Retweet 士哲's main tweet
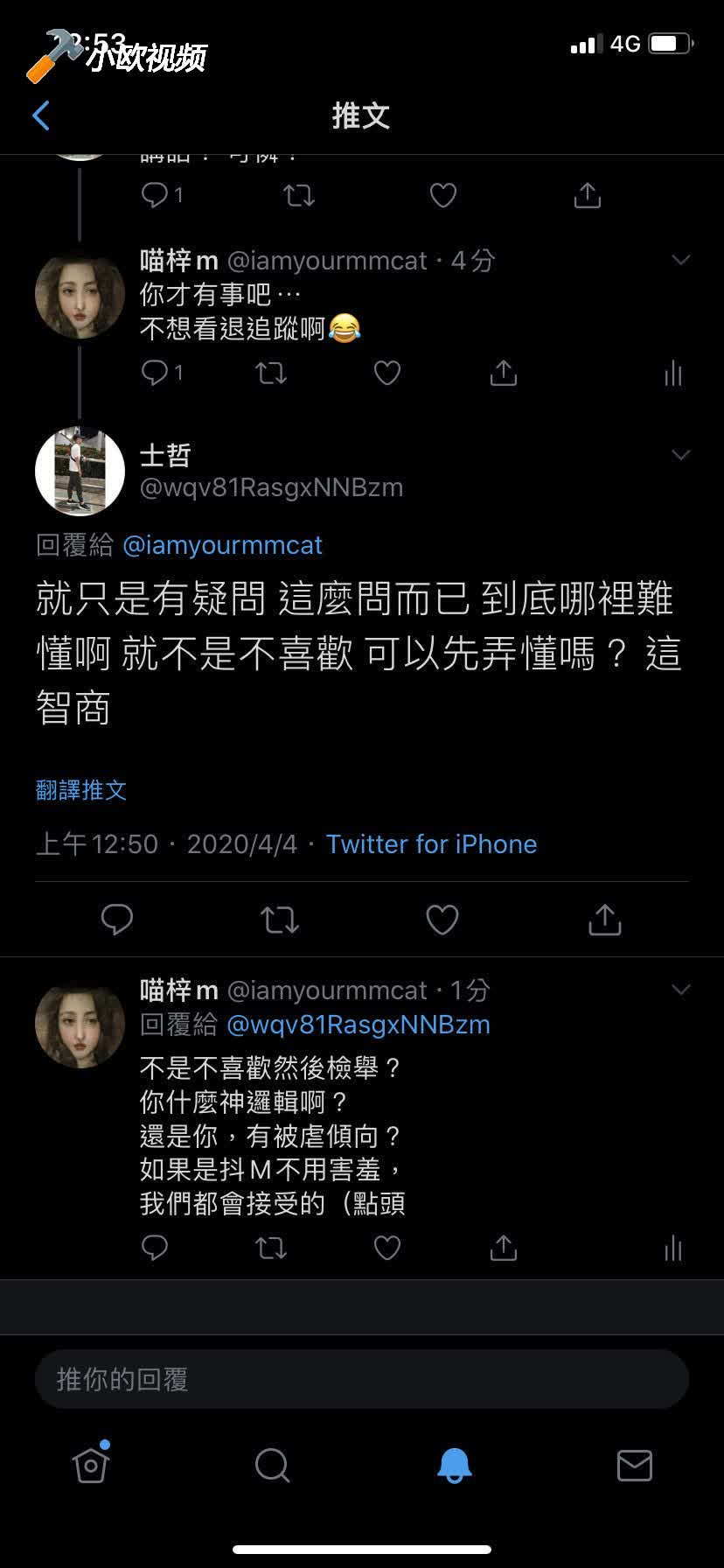 [x=280, y=920]
